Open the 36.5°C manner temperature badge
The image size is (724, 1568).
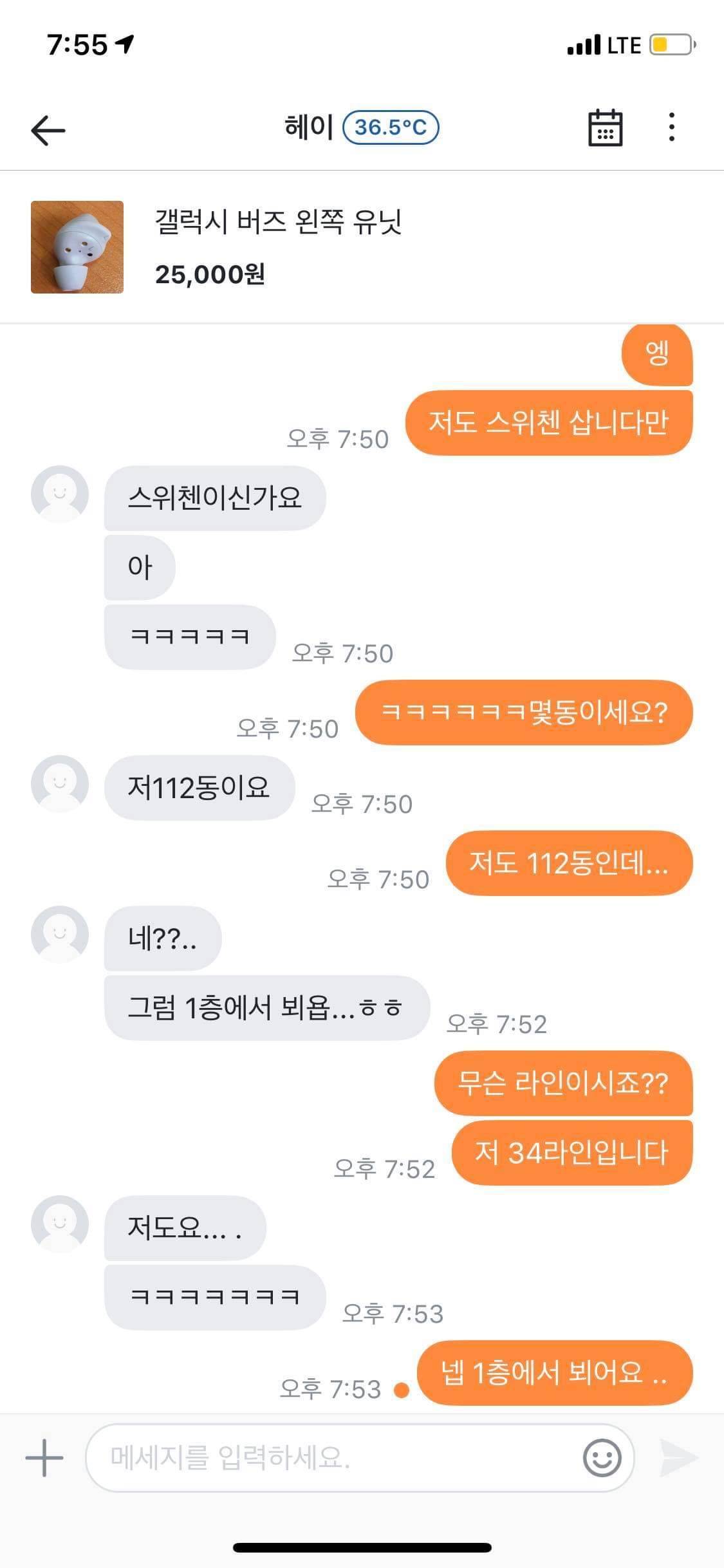pos(391,127)
